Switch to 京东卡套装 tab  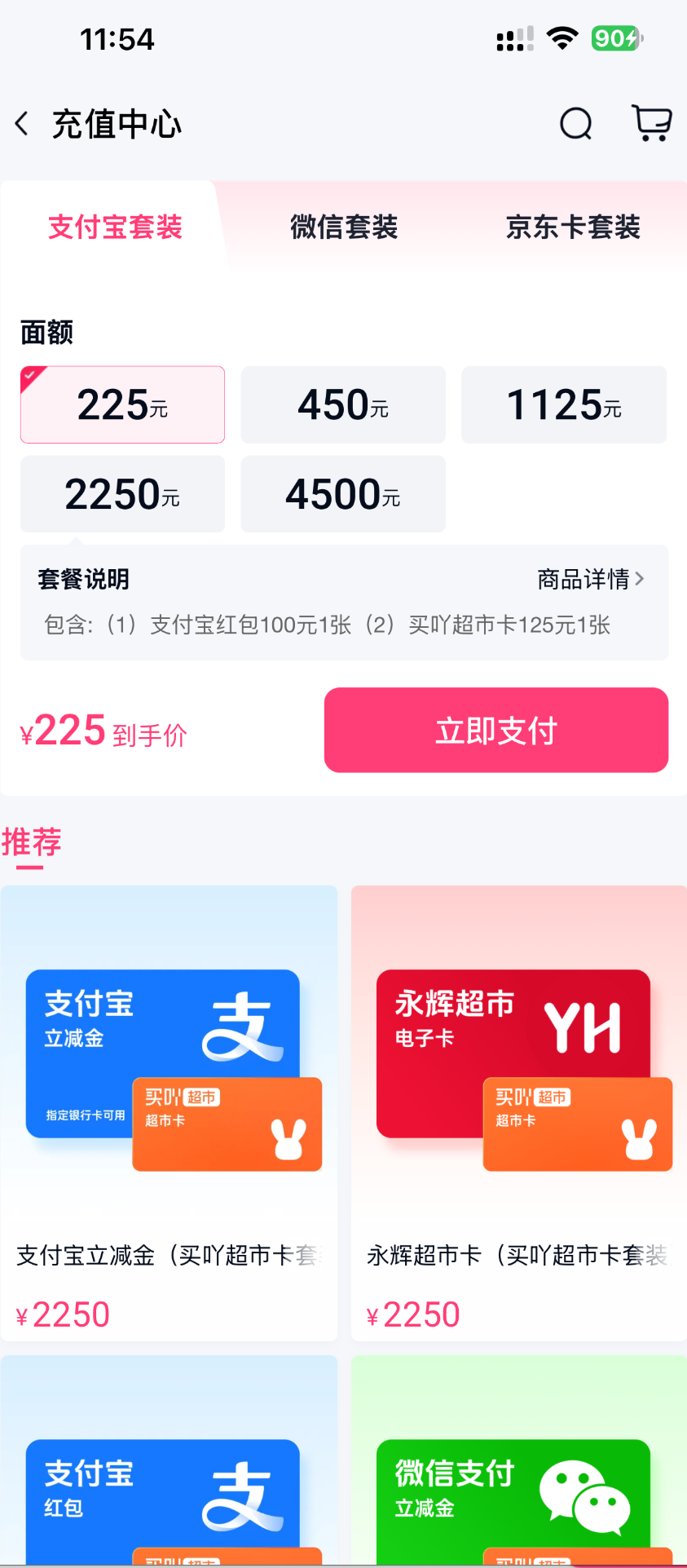click(573, 227)
